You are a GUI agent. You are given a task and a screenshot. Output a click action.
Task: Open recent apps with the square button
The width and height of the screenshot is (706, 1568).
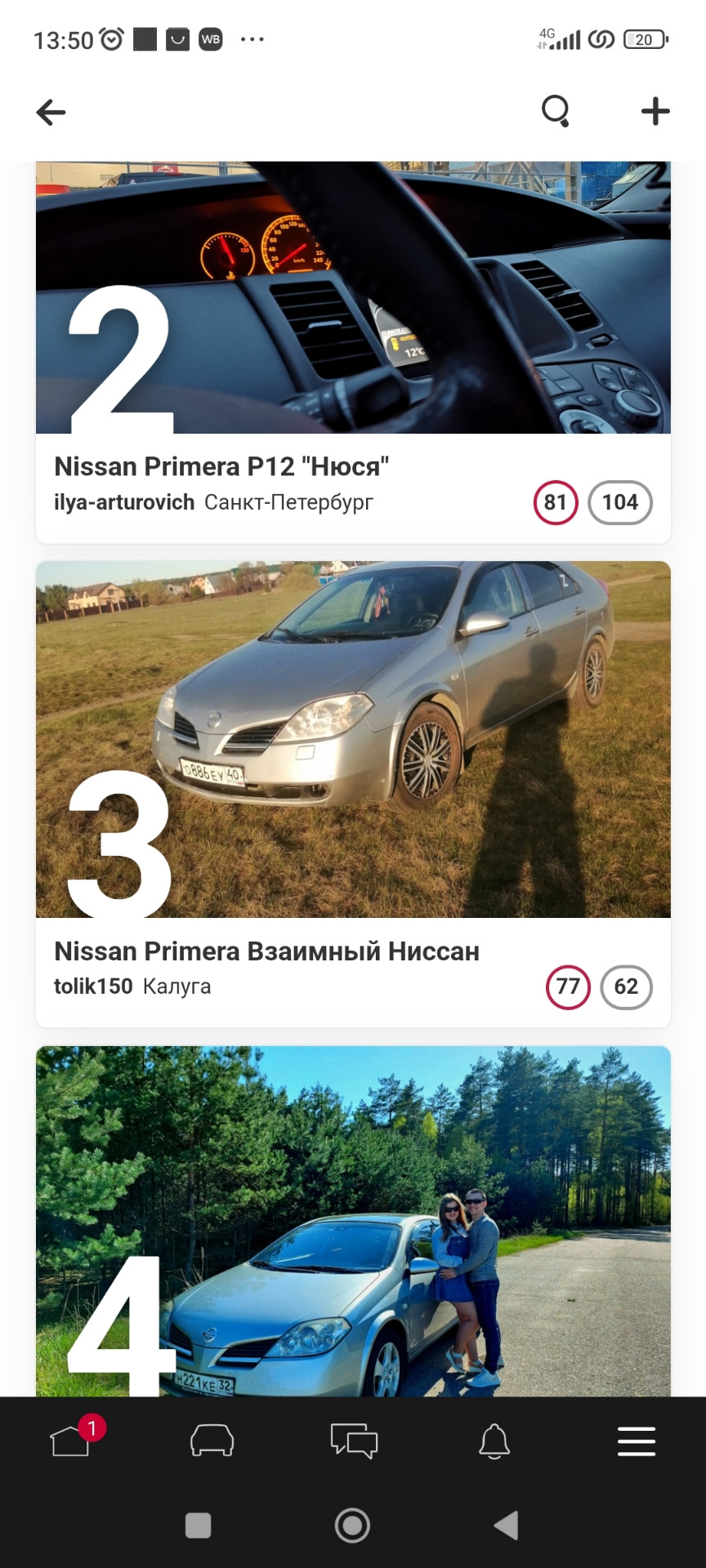[x=197, y=1530]
